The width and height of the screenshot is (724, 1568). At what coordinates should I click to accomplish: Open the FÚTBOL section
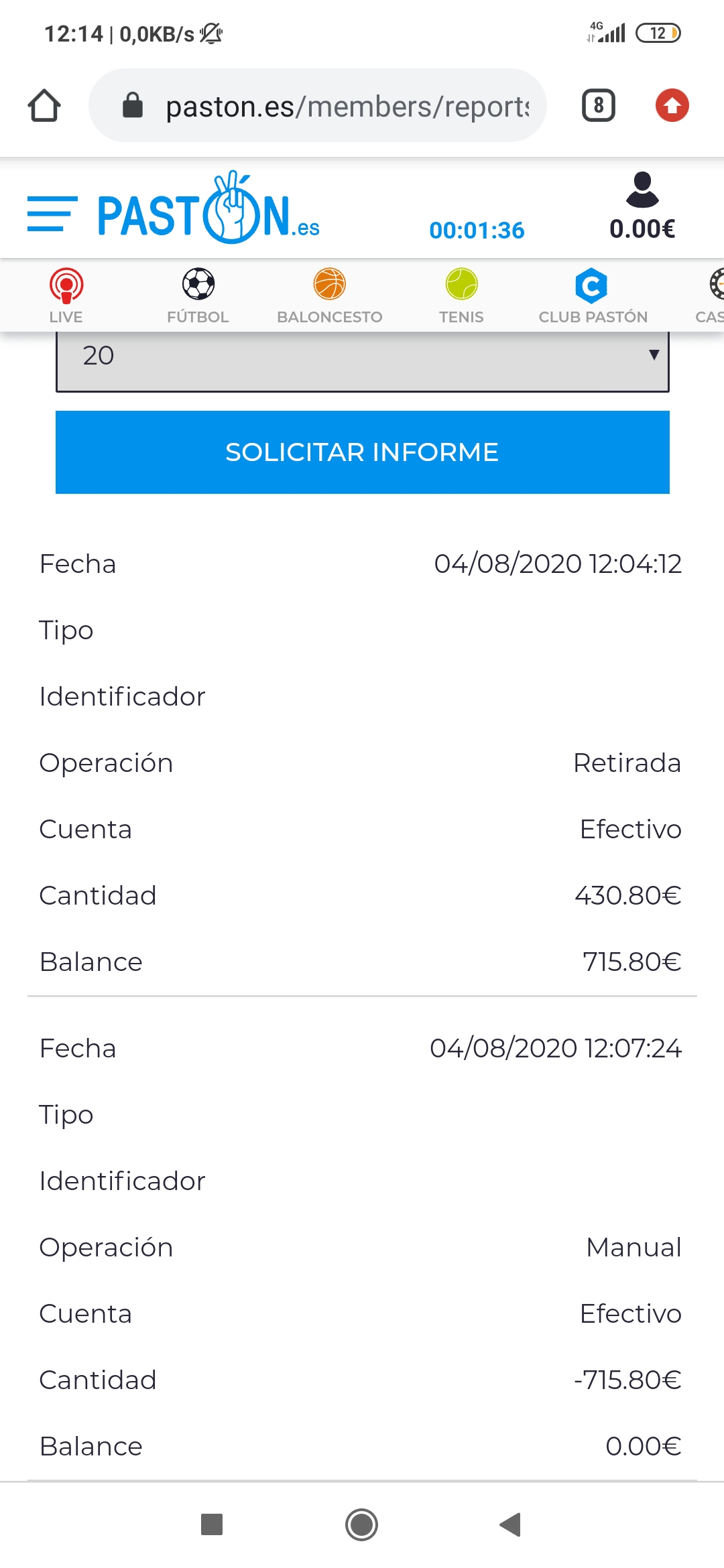coord(198,296)
